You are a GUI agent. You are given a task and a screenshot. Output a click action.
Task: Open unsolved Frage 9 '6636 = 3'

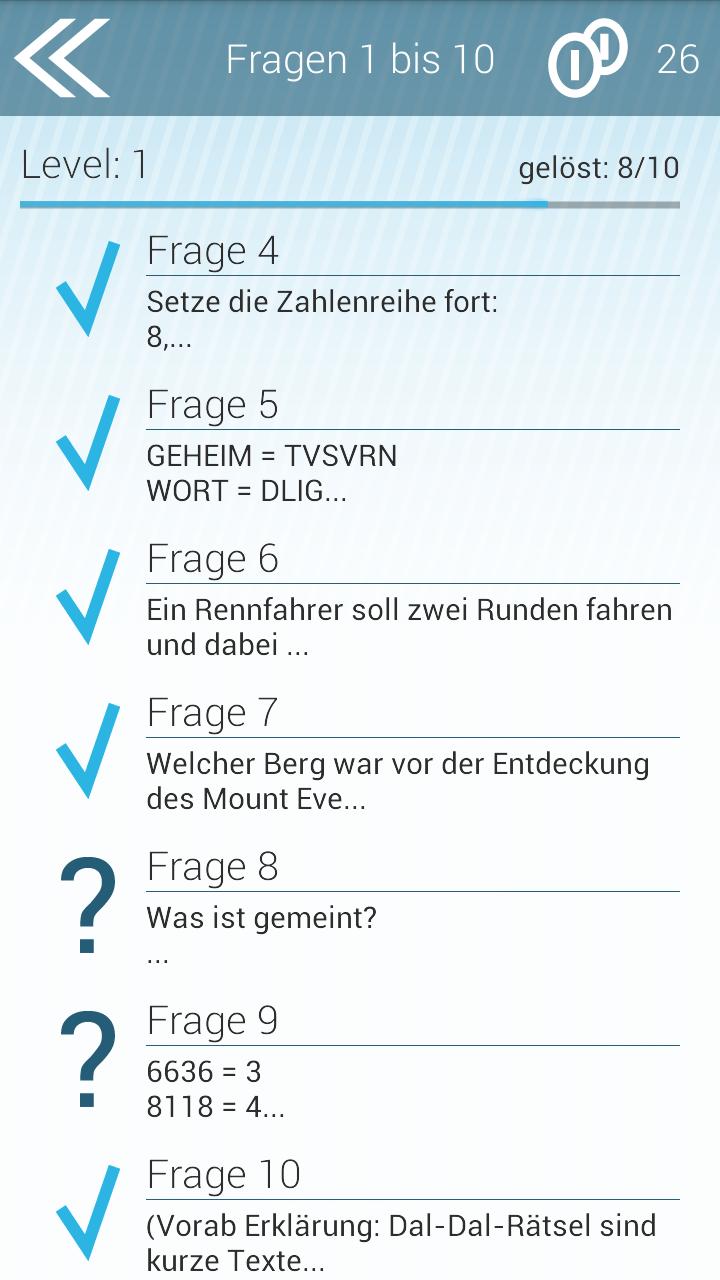pyautogui.click(x=366, y=1062)
